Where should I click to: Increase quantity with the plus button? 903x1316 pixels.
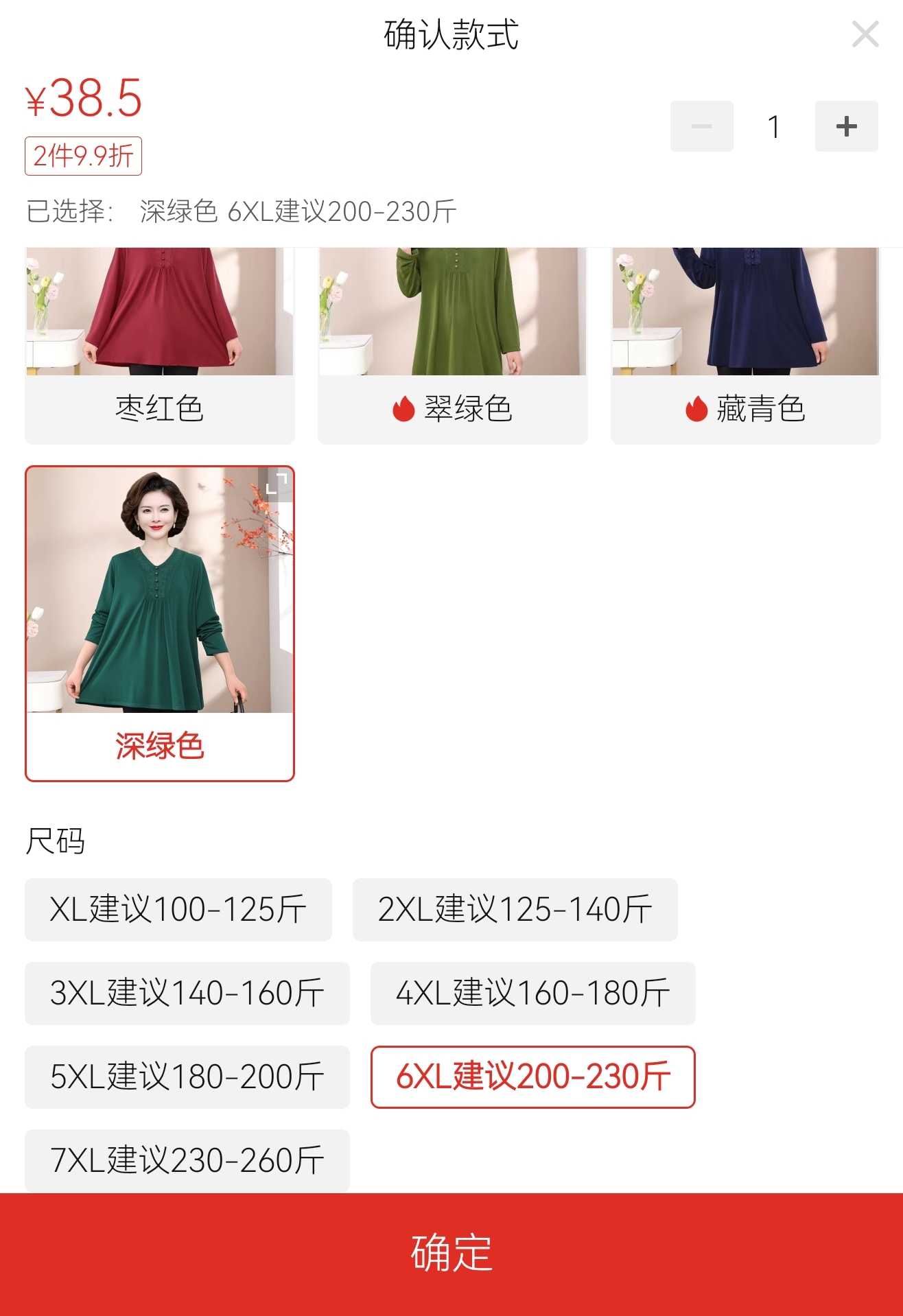(x=846, y=126)
